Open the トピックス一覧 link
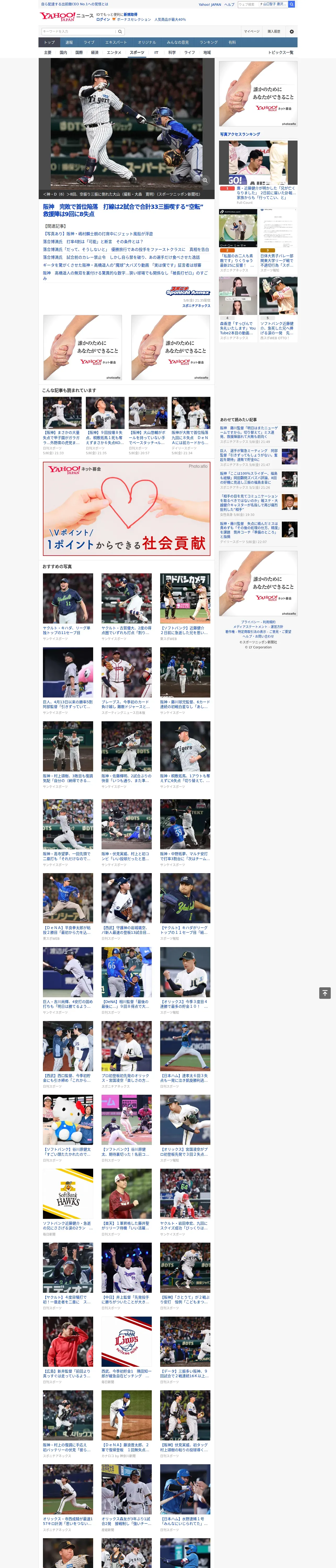 click(281, 52)
